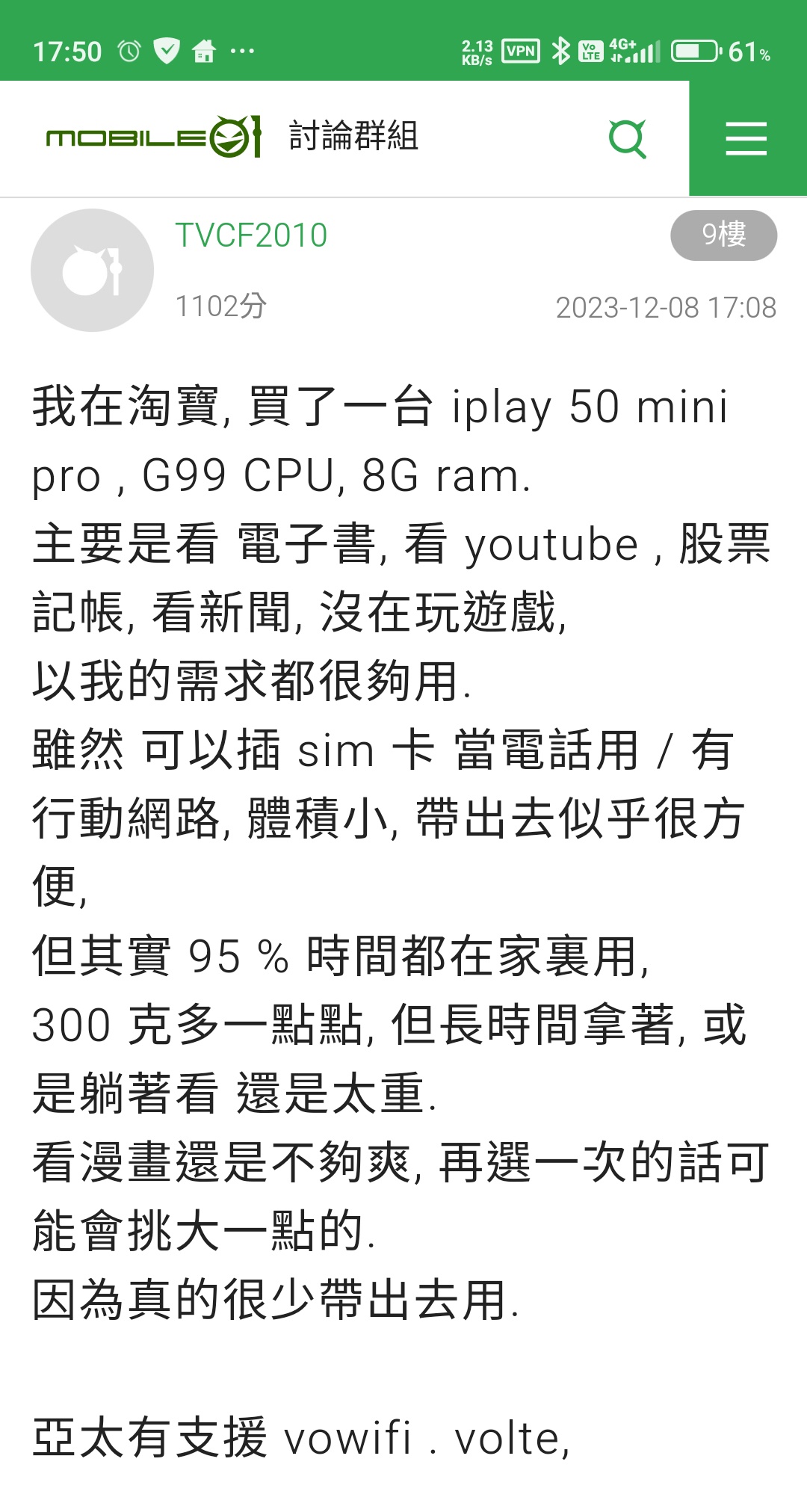Open TVCF2010's profile by username

tap(251, 235)
